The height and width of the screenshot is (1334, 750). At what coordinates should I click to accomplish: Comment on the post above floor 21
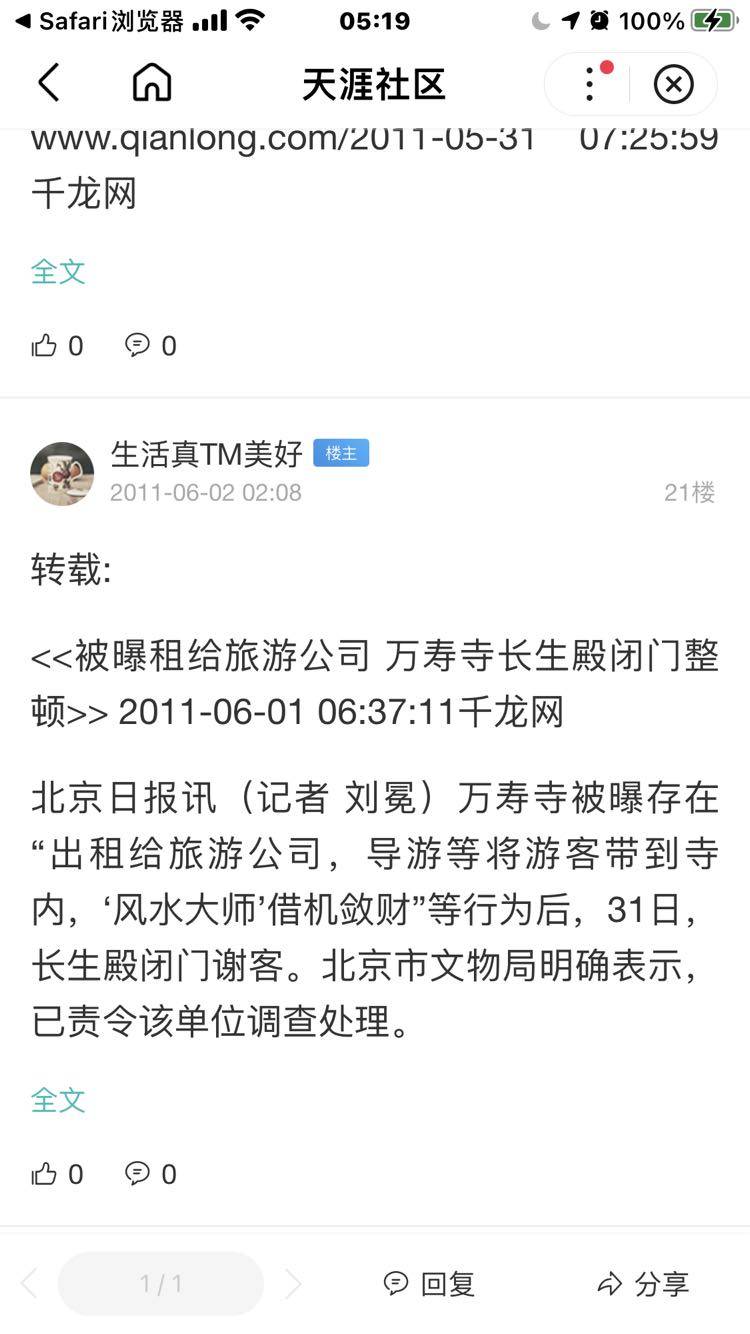150,346
